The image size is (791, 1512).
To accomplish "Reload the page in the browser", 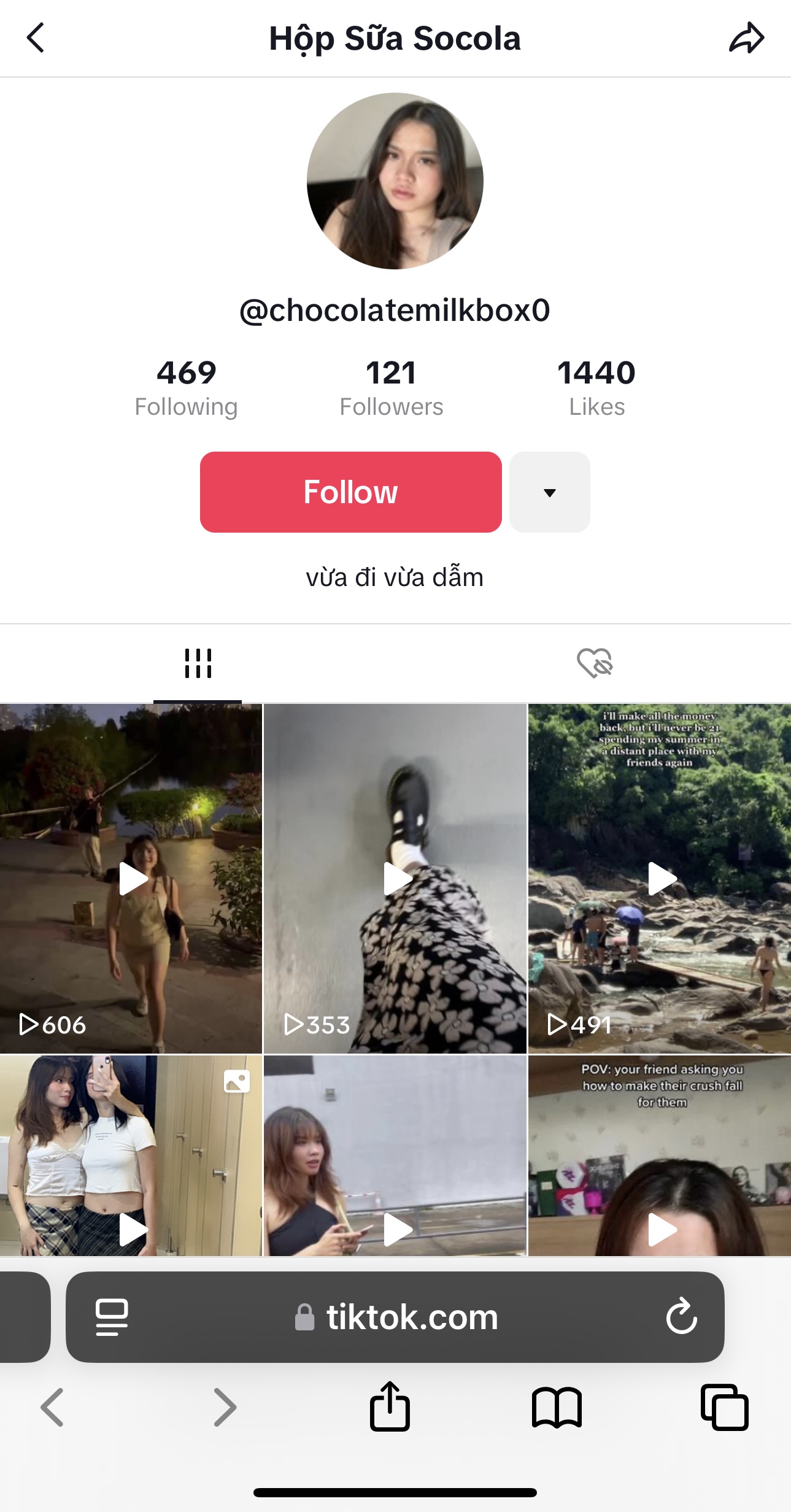I will (x=681, y=1317).
